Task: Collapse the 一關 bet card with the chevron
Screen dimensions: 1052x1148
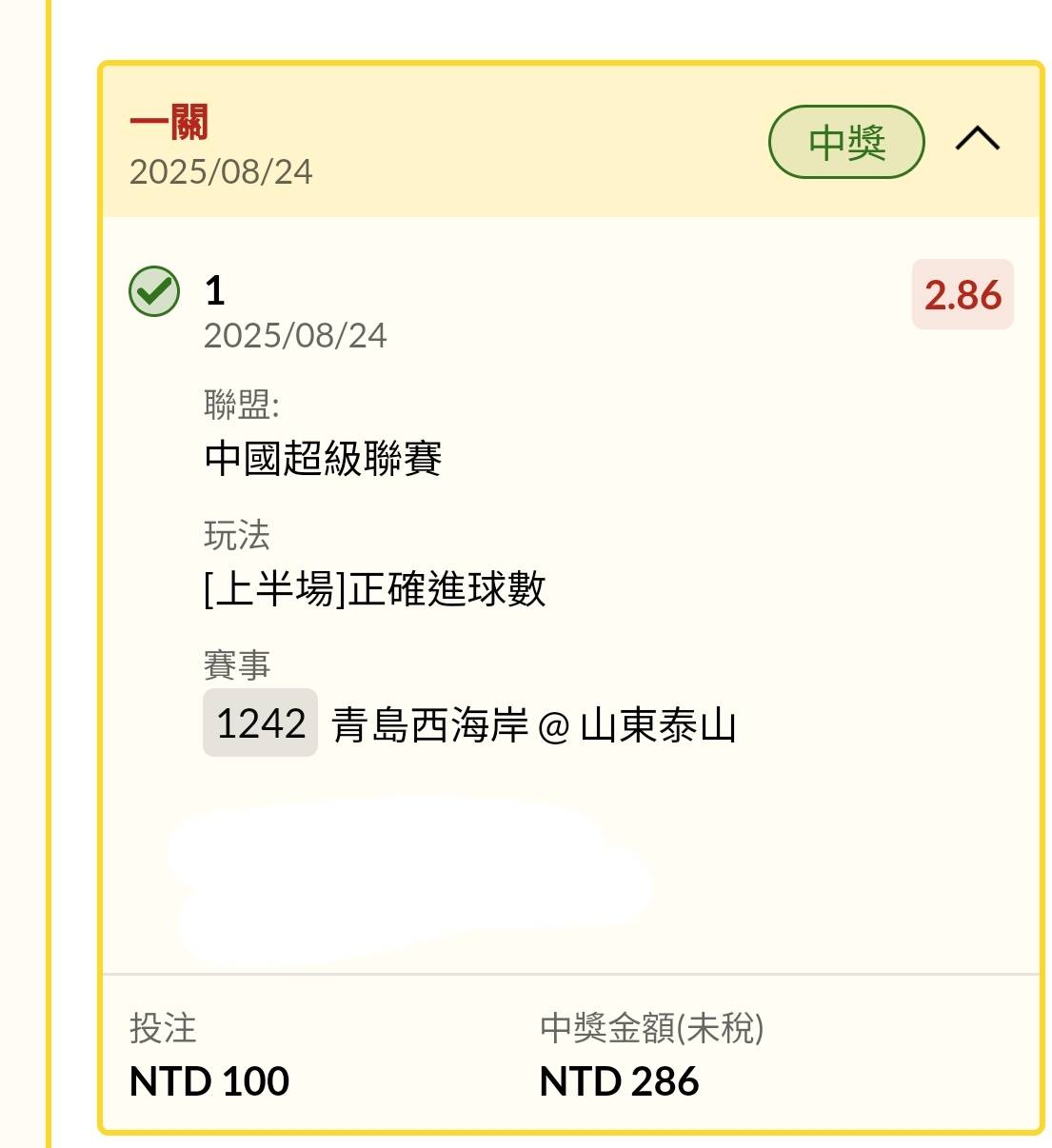Action: point(977,140)
